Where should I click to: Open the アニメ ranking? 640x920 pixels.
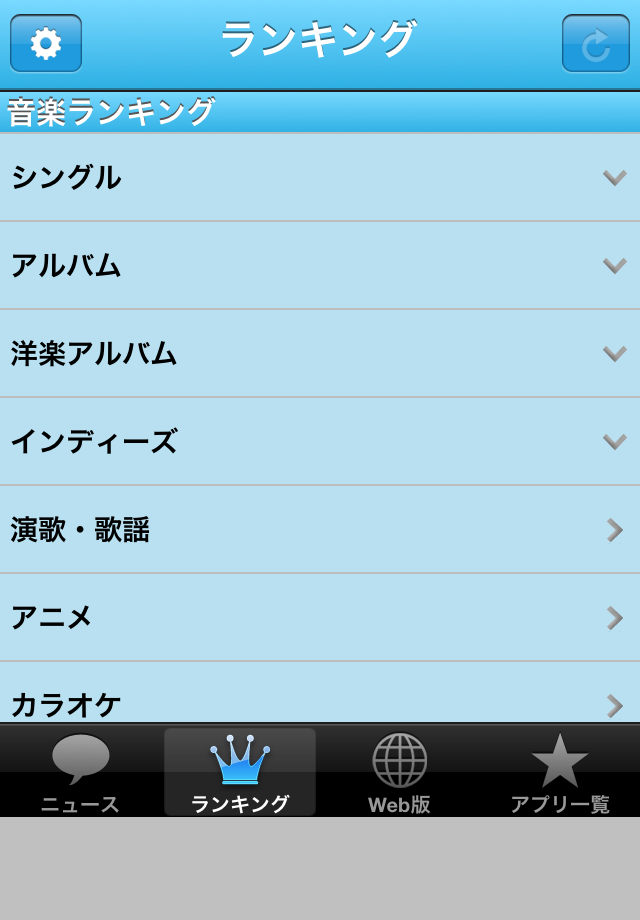pyautogui.click(x=320, y=618)
